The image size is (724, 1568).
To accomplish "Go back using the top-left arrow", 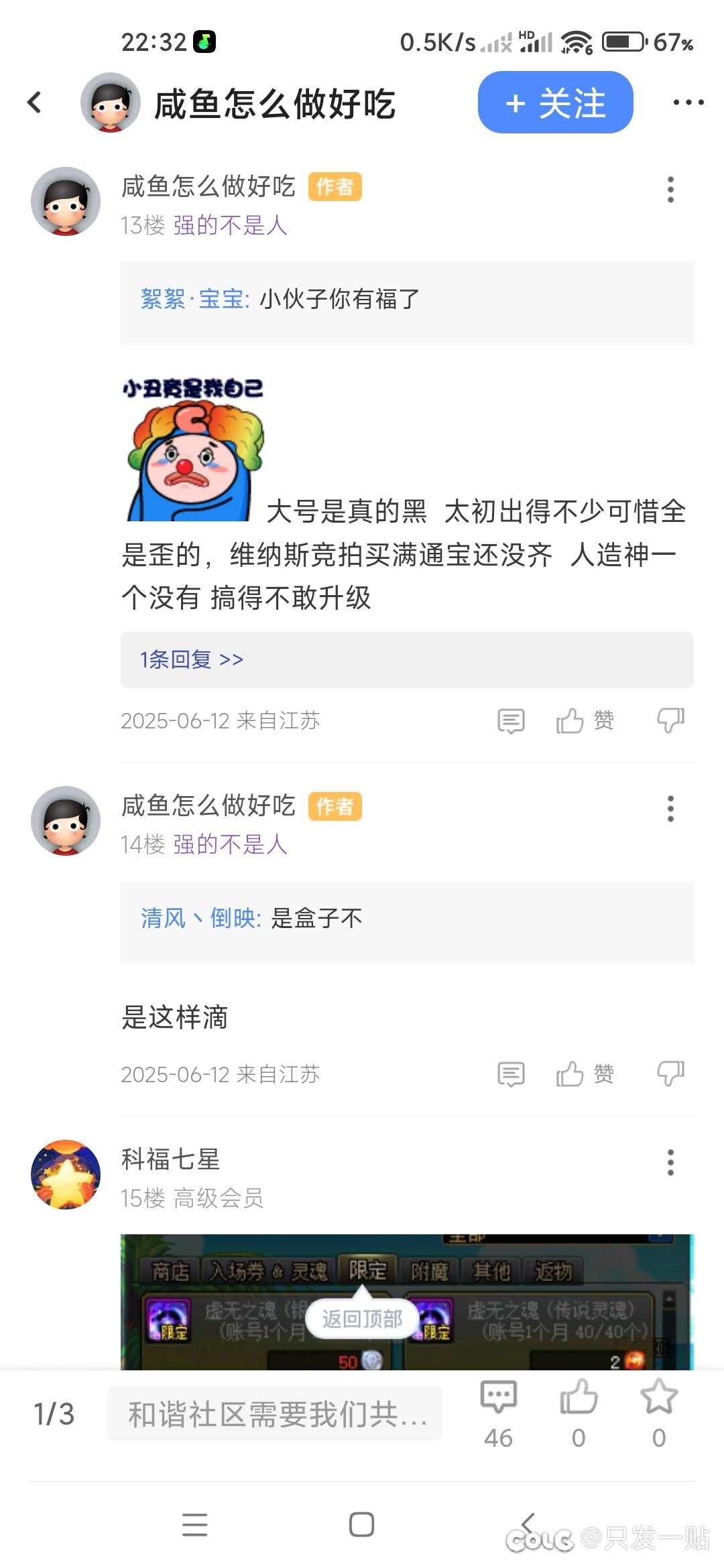I will (x=34, y=103).
